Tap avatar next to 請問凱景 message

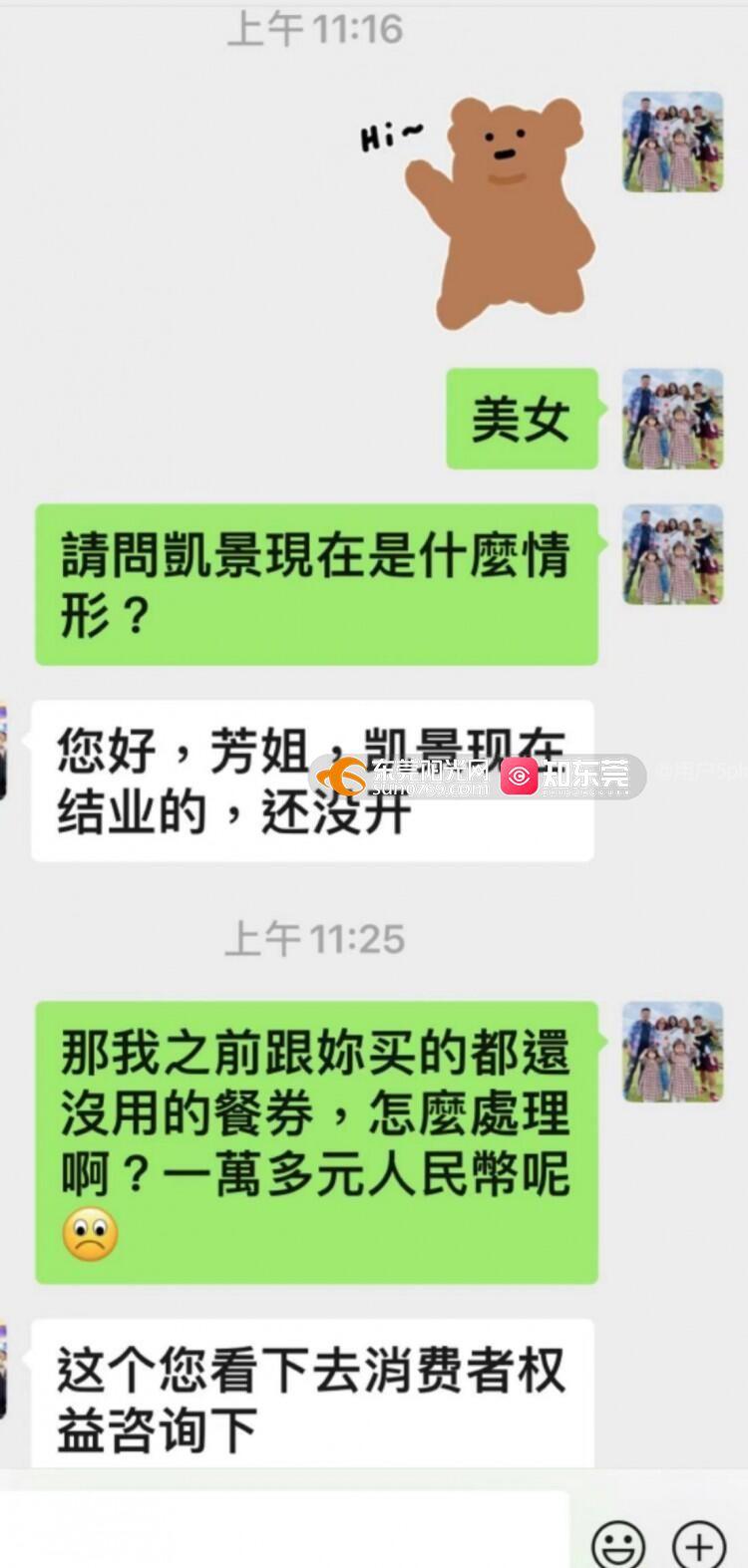tap(673, 554)
